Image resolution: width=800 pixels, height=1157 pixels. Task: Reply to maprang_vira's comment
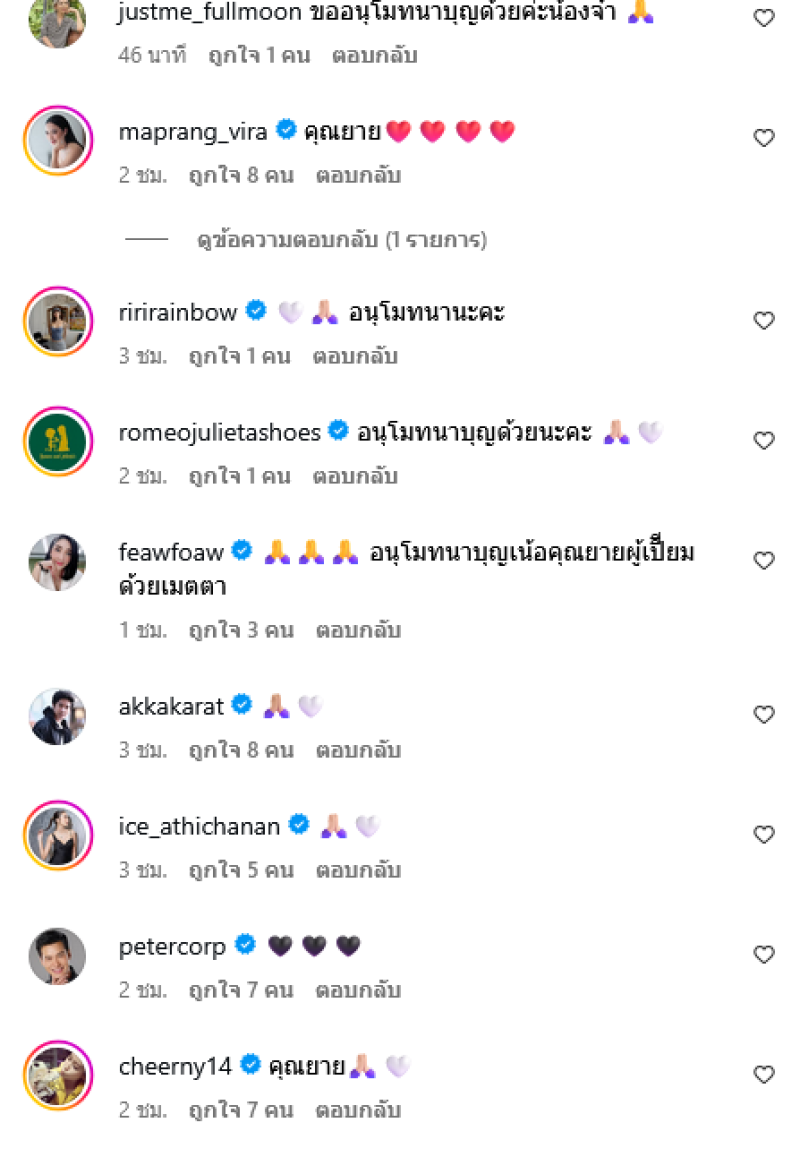(358, 176)
